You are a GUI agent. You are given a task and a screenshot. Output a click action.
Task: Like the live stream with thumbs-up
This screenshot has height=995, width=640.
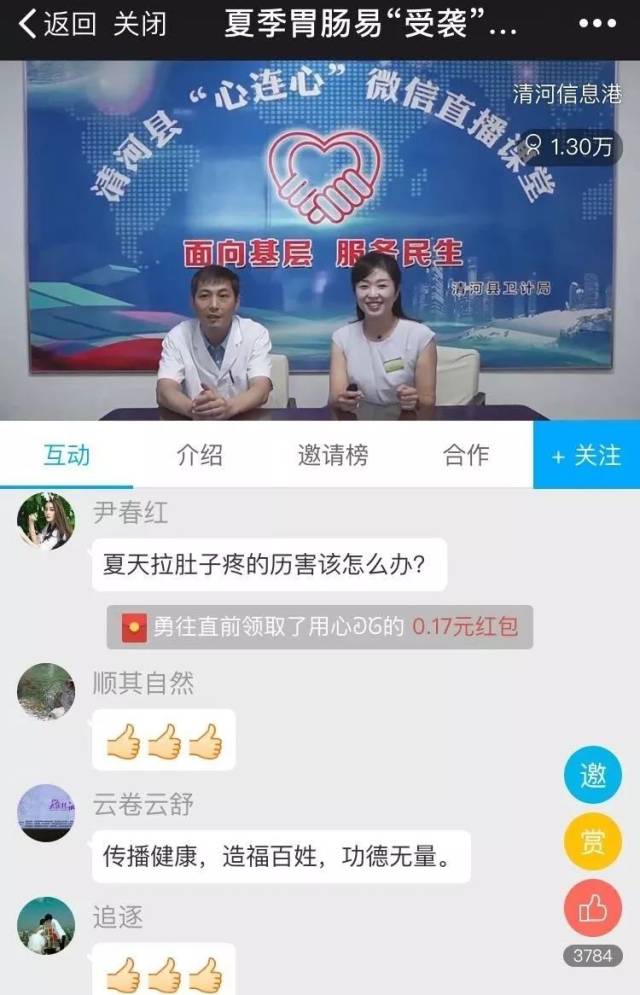click(593, 908)
